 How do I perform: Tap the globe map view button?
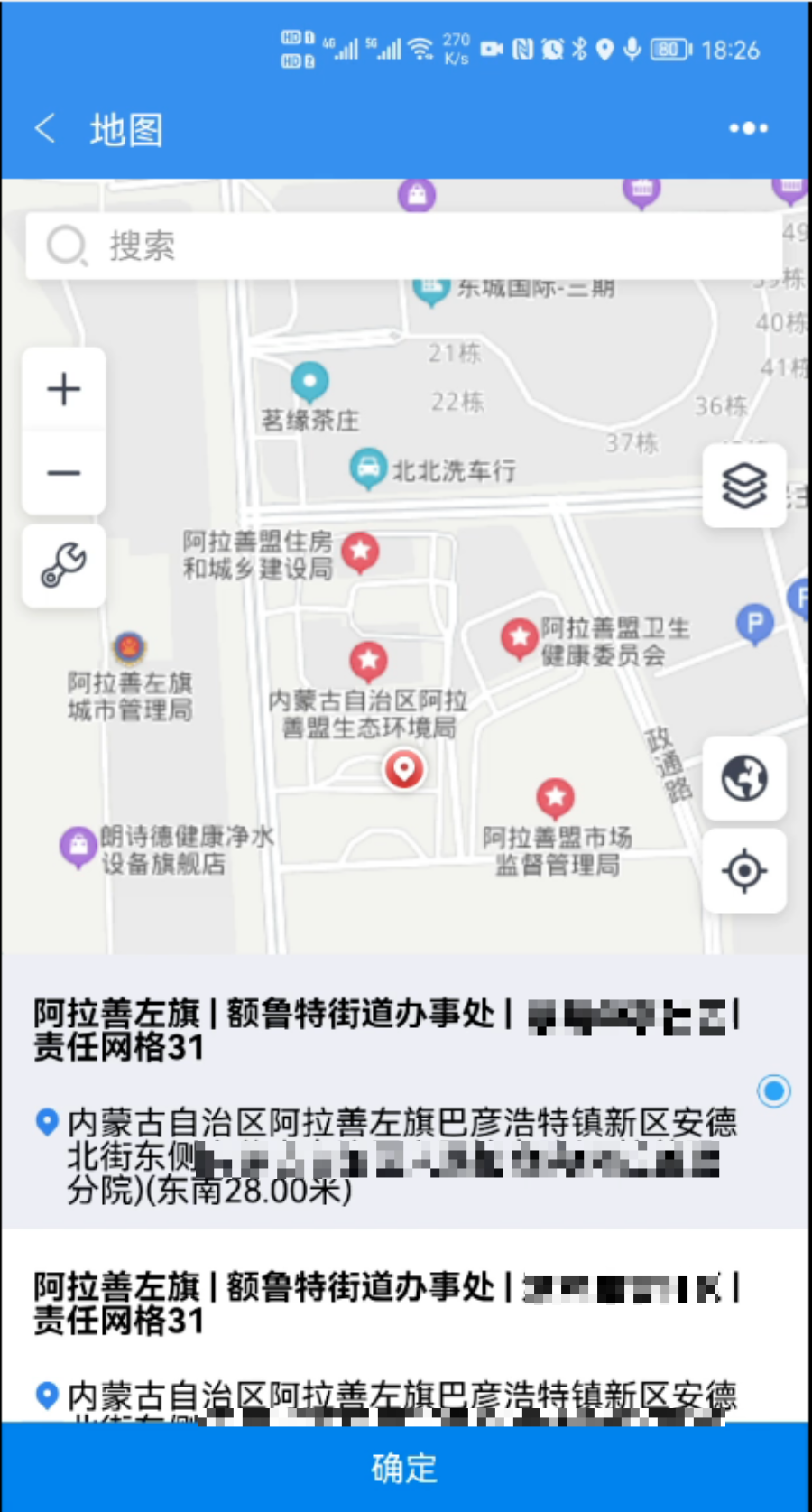744,778
